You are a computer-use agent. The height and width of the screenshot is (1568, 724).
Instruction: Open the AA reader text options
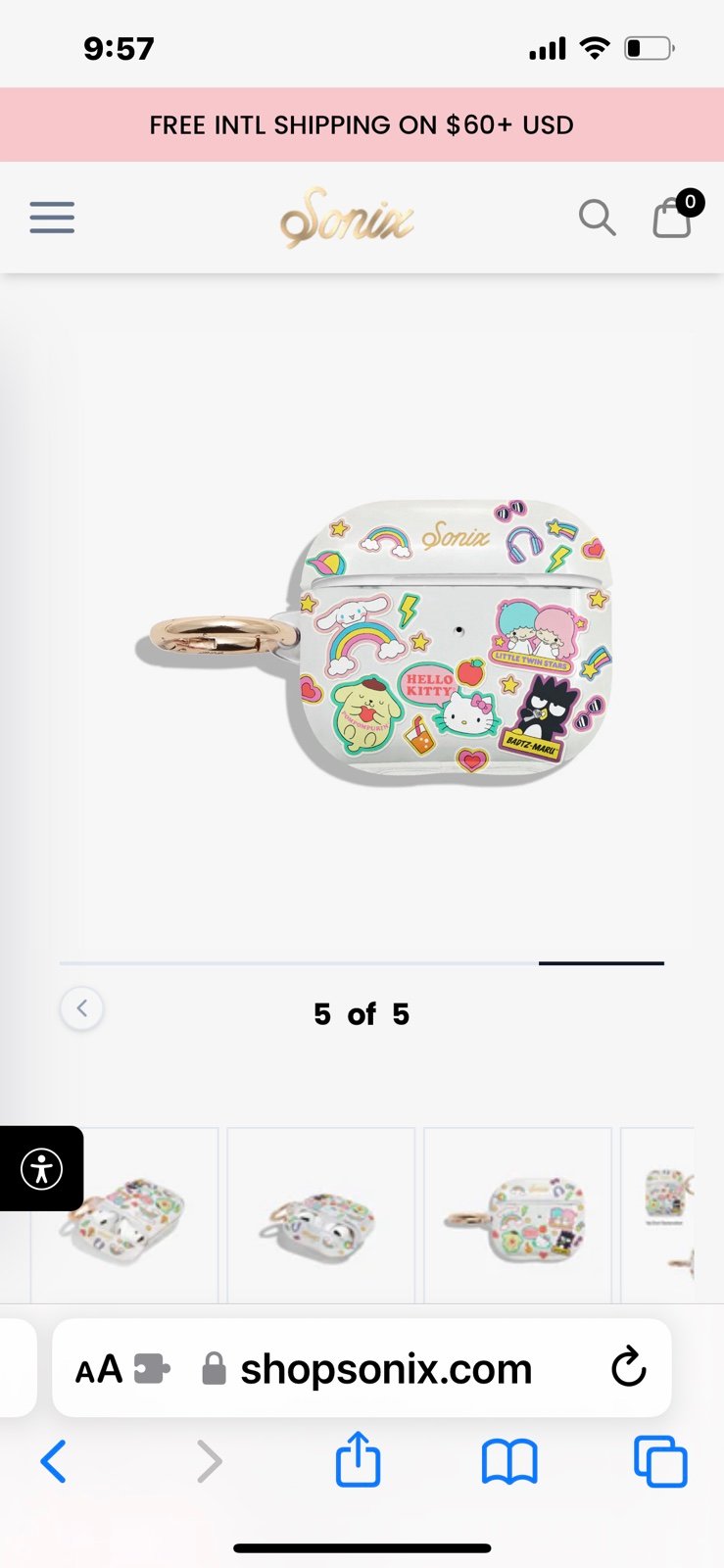[99, 1369]
